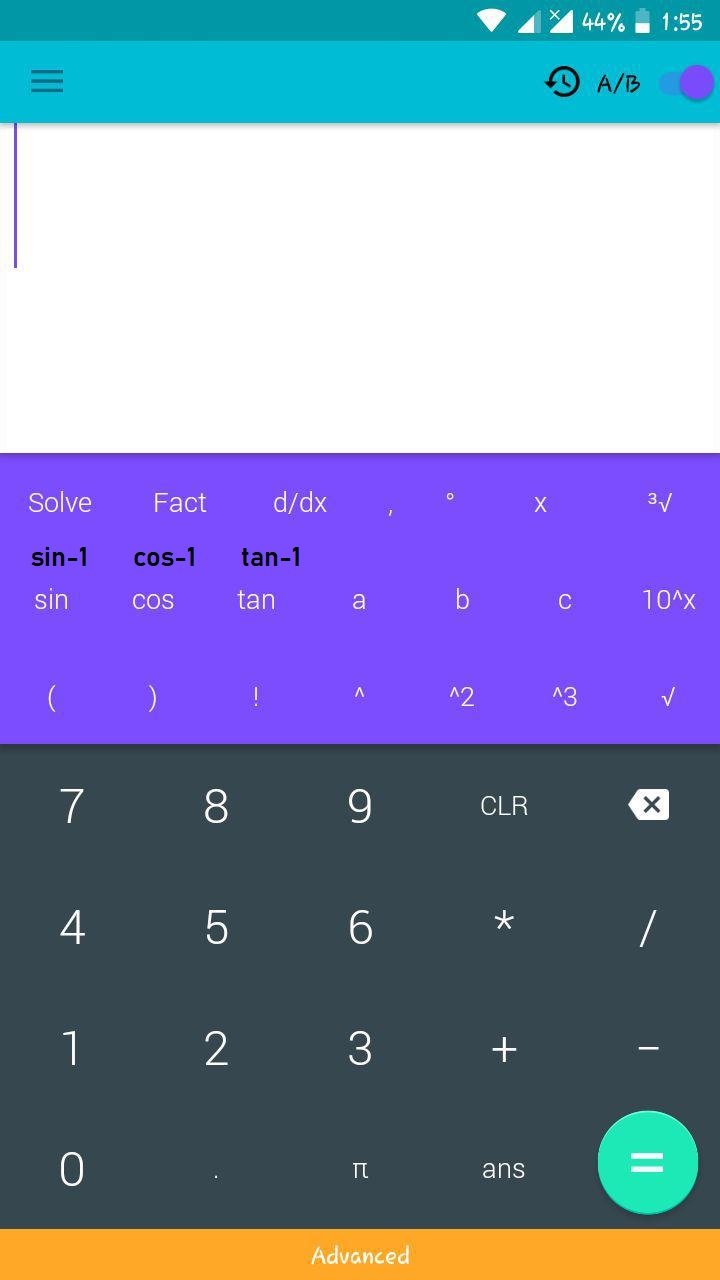Tap the square root key

point(668,697)
